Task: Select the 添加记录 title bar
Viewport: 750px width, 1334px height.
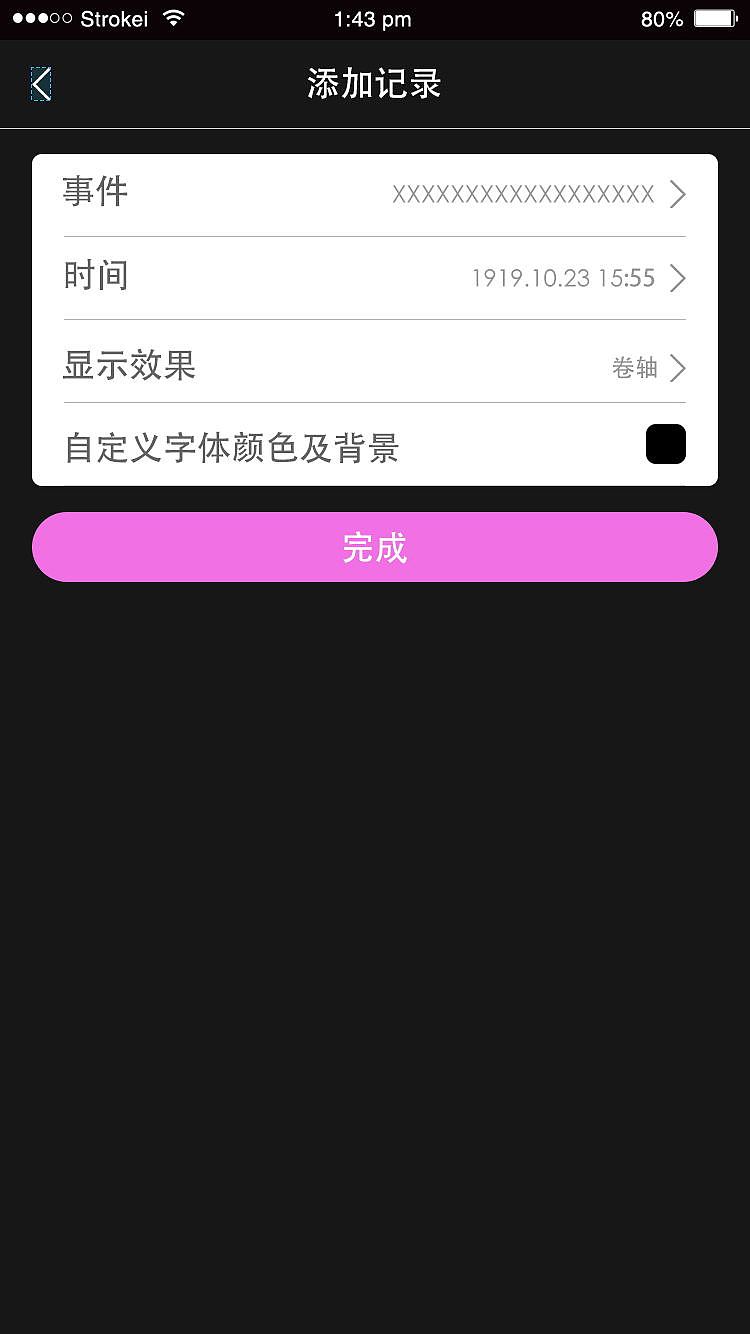Action: pyautogui.click(x=374, y=84)
